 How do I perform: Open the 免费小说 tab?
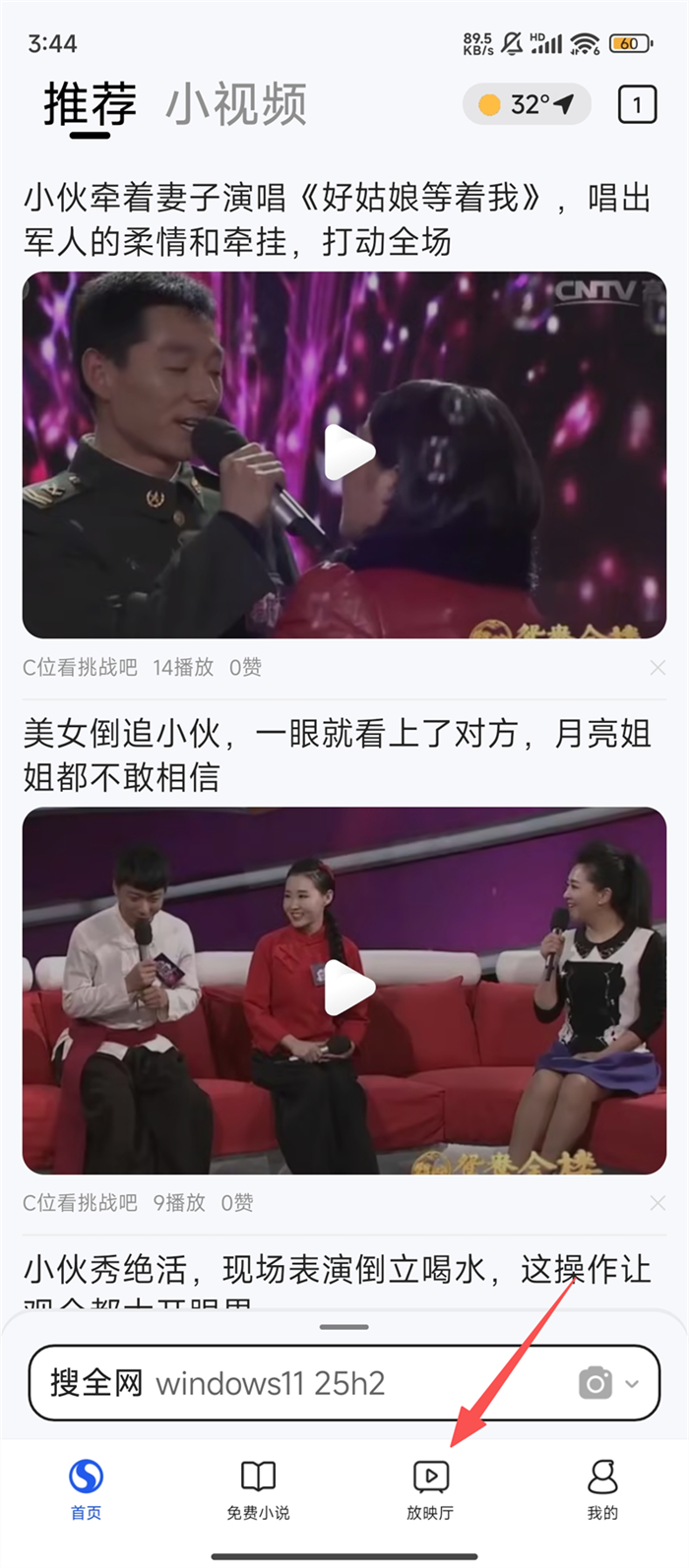point(258,1489)
